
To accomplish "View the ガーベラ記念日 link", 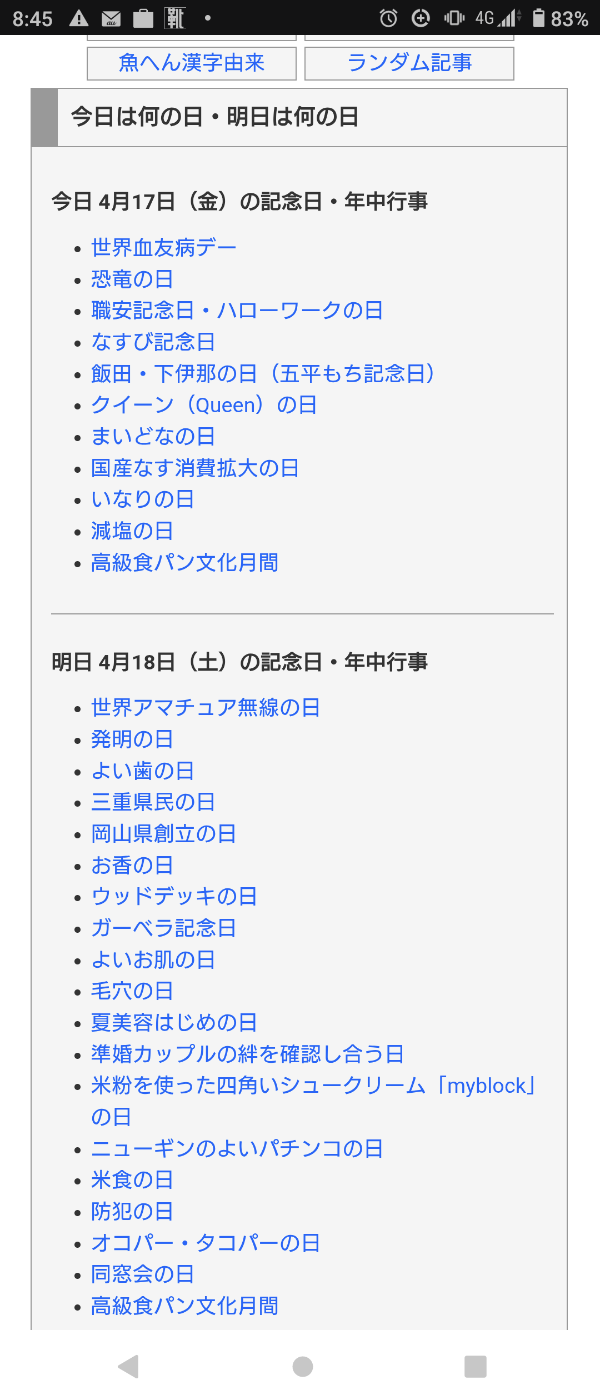I will pyautogui.click(x=164, y=928).
